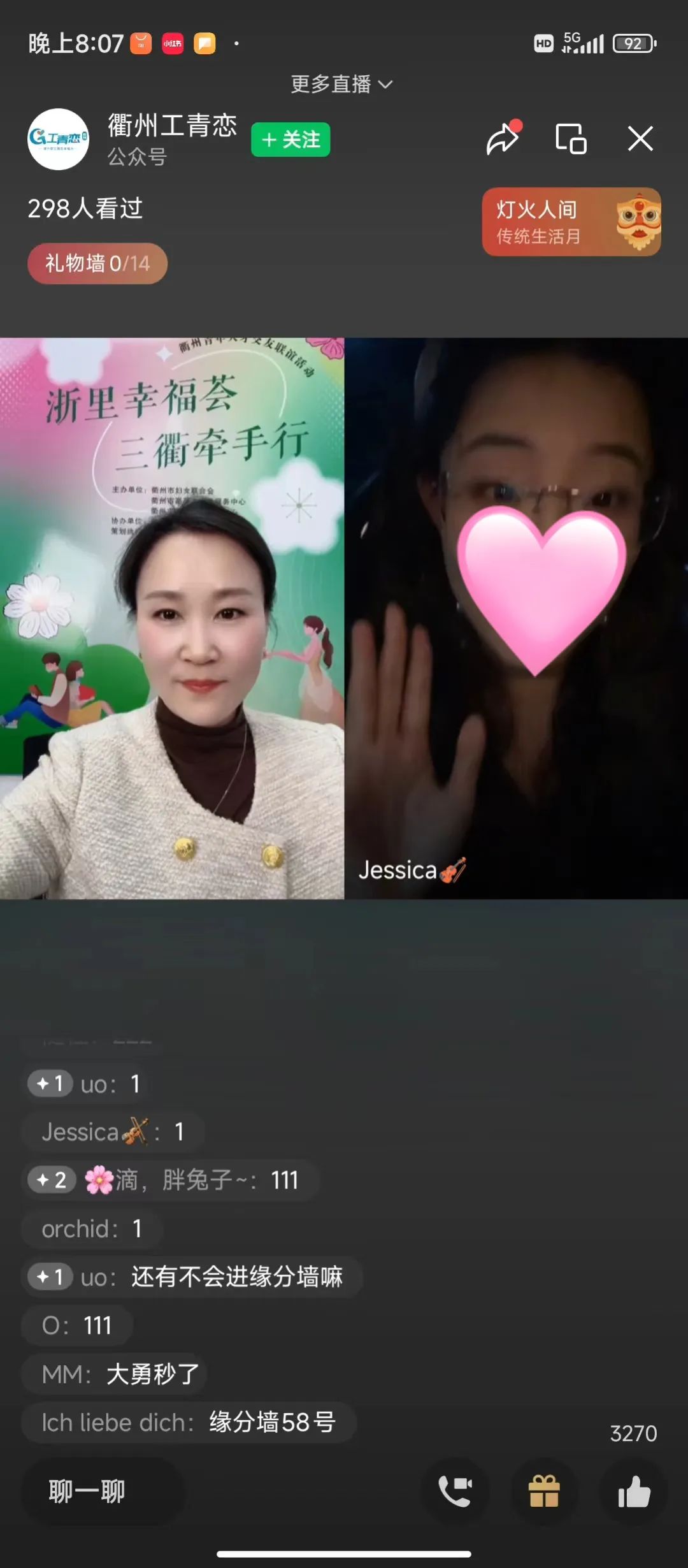Share this live stream

click(x=503, y=138)
